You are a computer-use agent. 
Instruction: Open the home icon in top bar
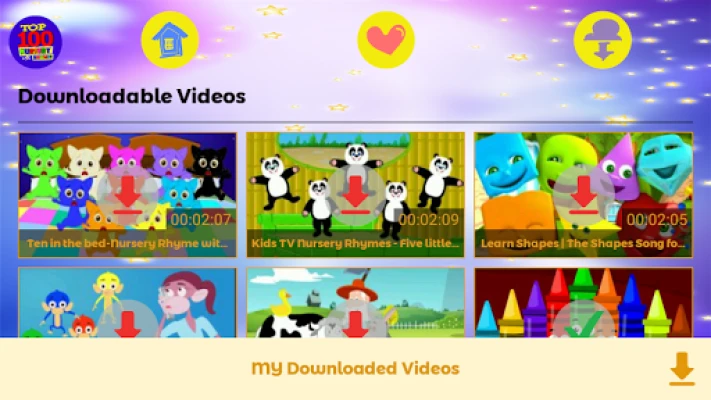[170, 40]
